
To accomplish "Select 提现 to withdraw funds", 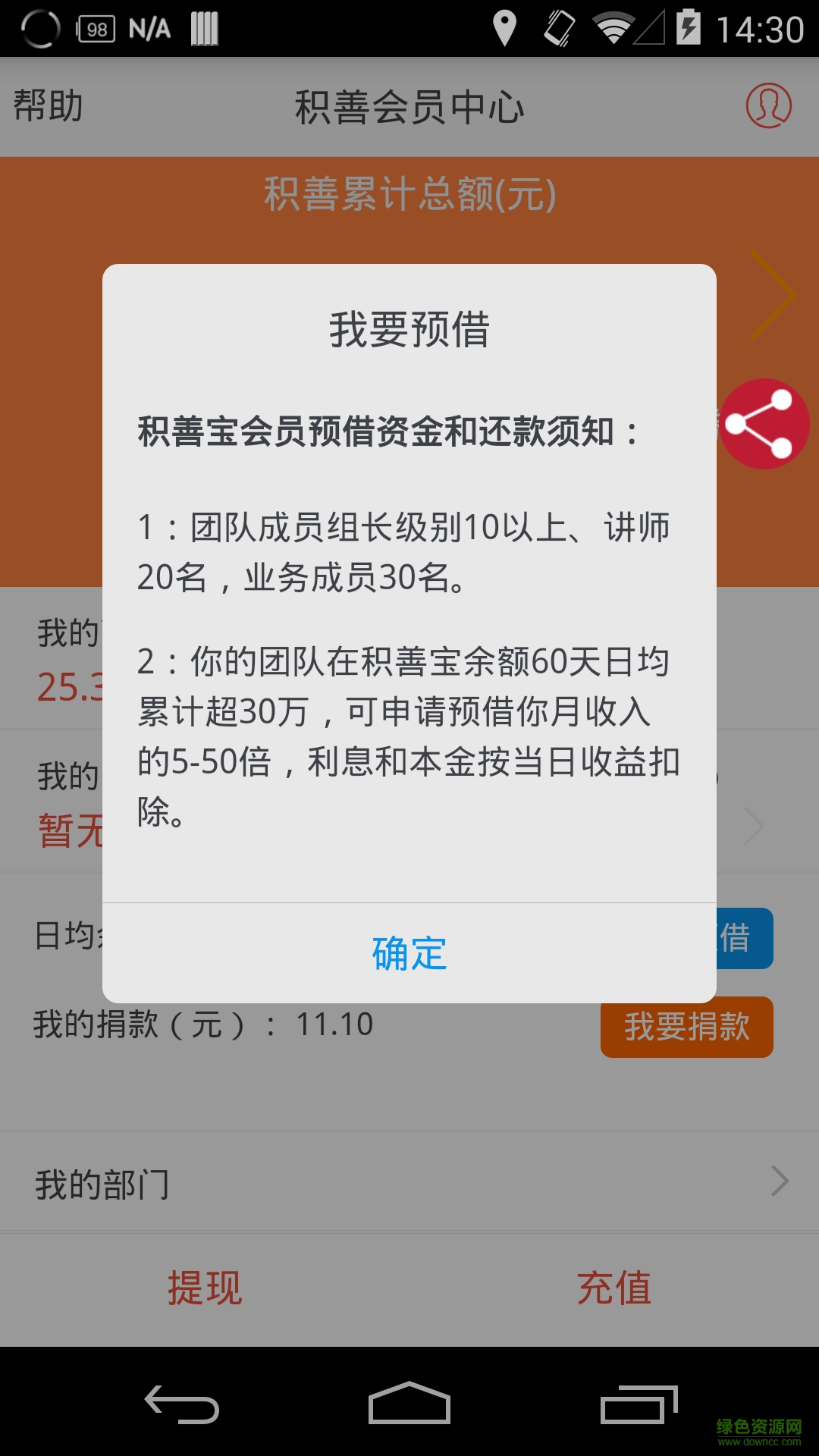I will (x=205, y=1288).
